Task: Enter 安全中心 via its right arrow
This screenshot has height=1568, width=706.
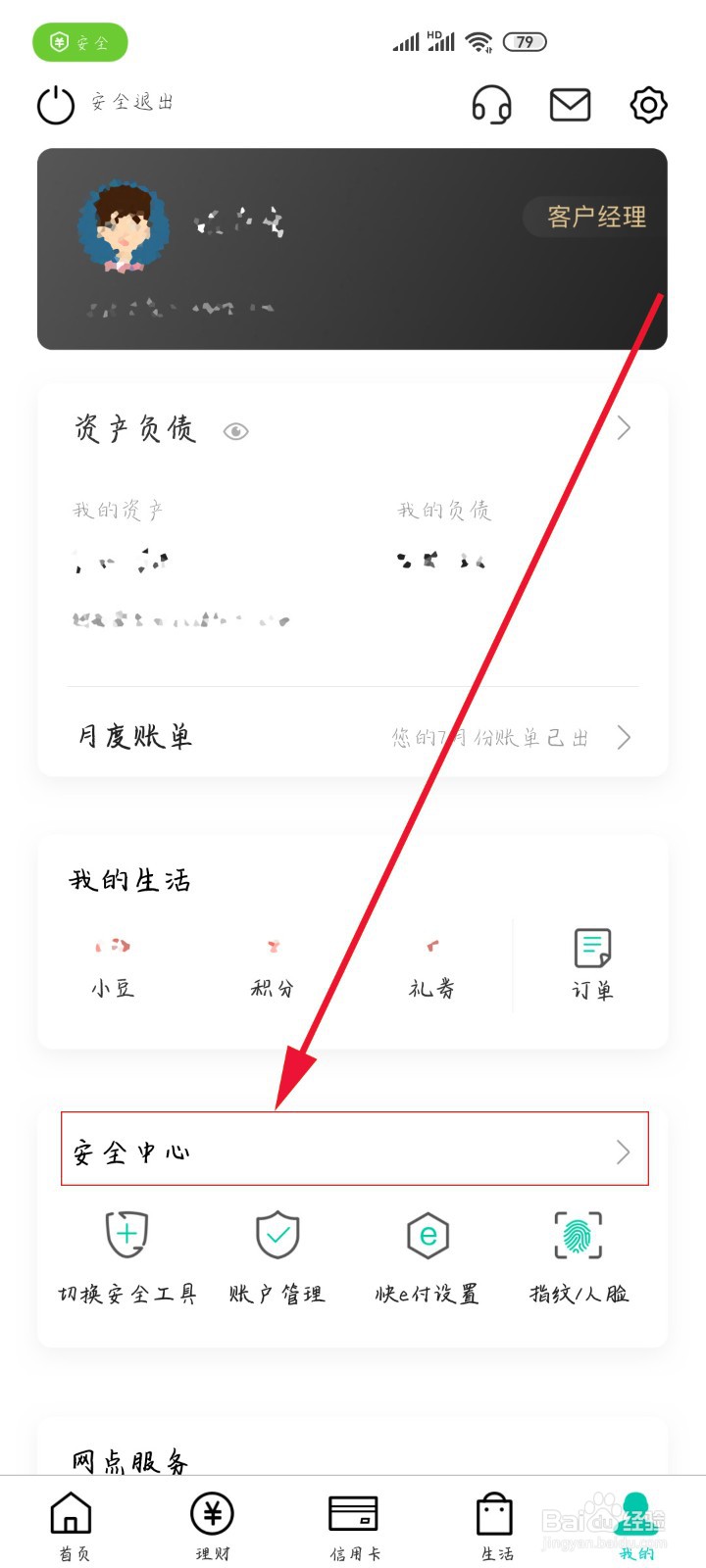Action: tap(623, 1152)
